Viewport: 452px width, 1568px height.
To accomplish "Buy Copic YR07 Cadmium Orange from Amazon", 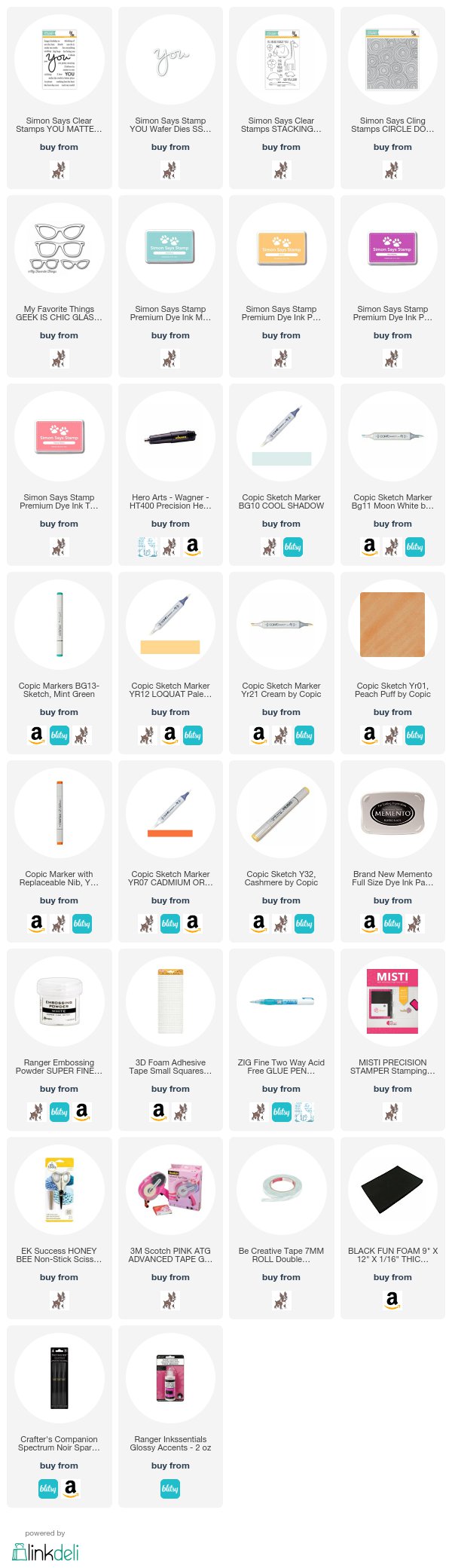I will pyautogui.click(x=193, y=923).
